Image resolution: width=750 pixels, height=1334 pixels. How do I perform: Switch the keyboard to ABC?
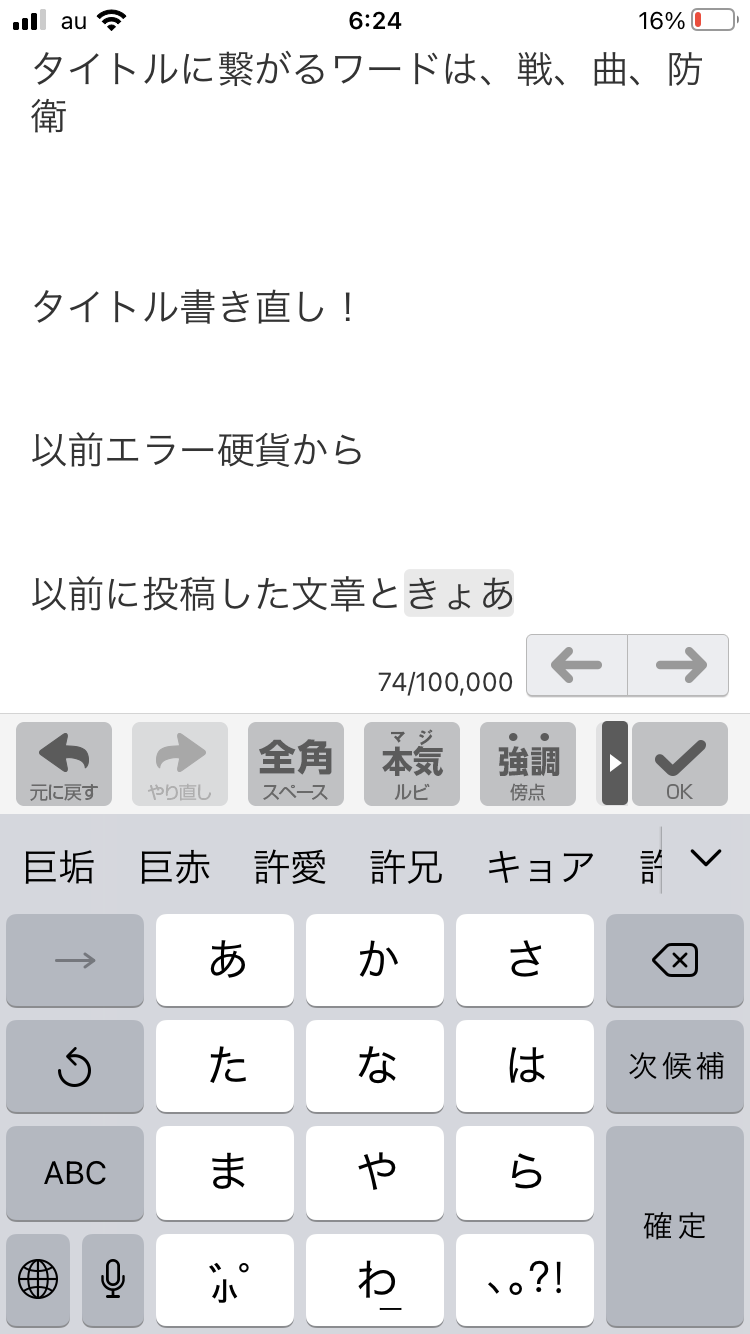click(75, 1173)
